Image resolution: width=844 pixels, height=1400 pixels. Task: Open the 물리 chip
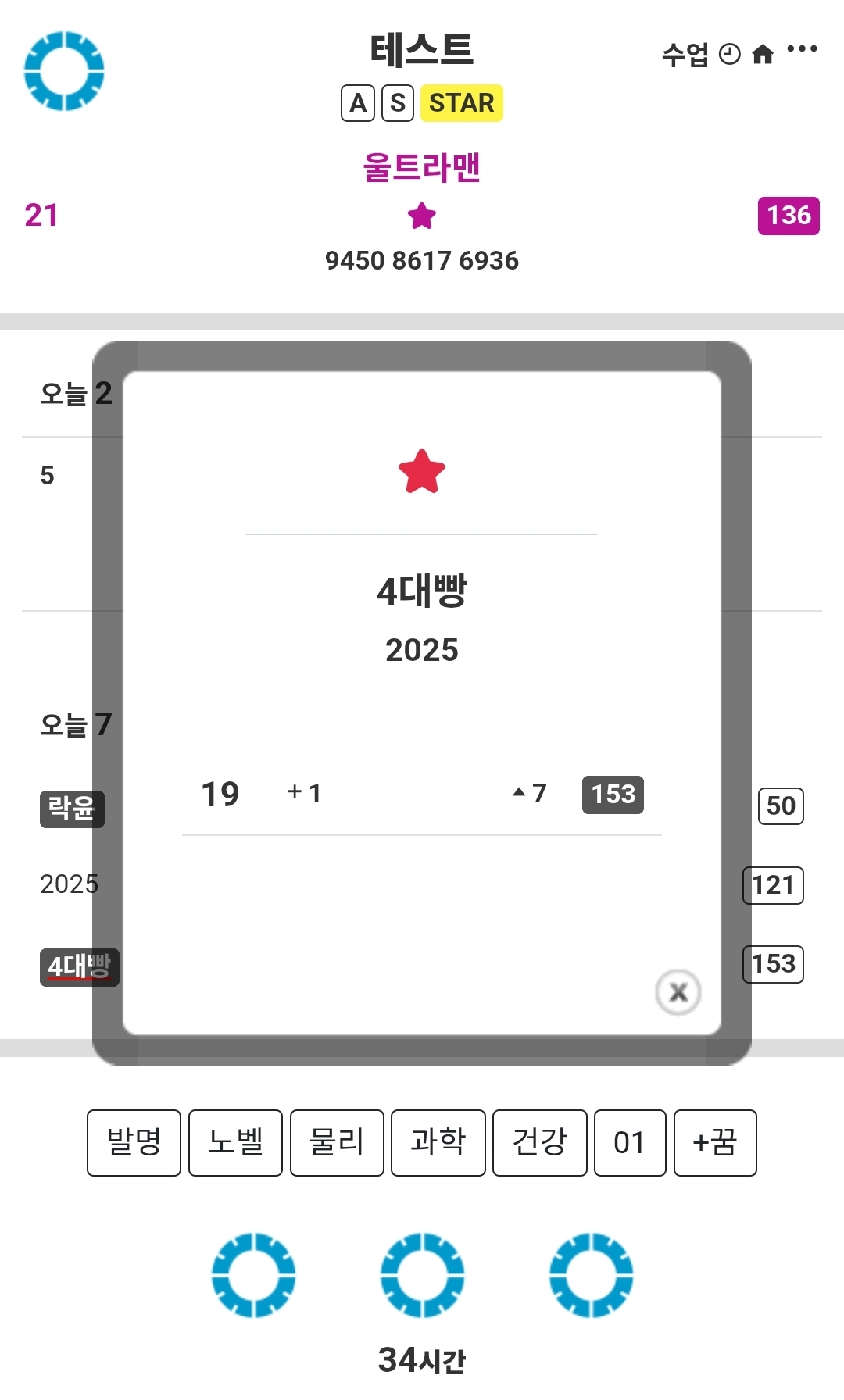(337, 1142)
